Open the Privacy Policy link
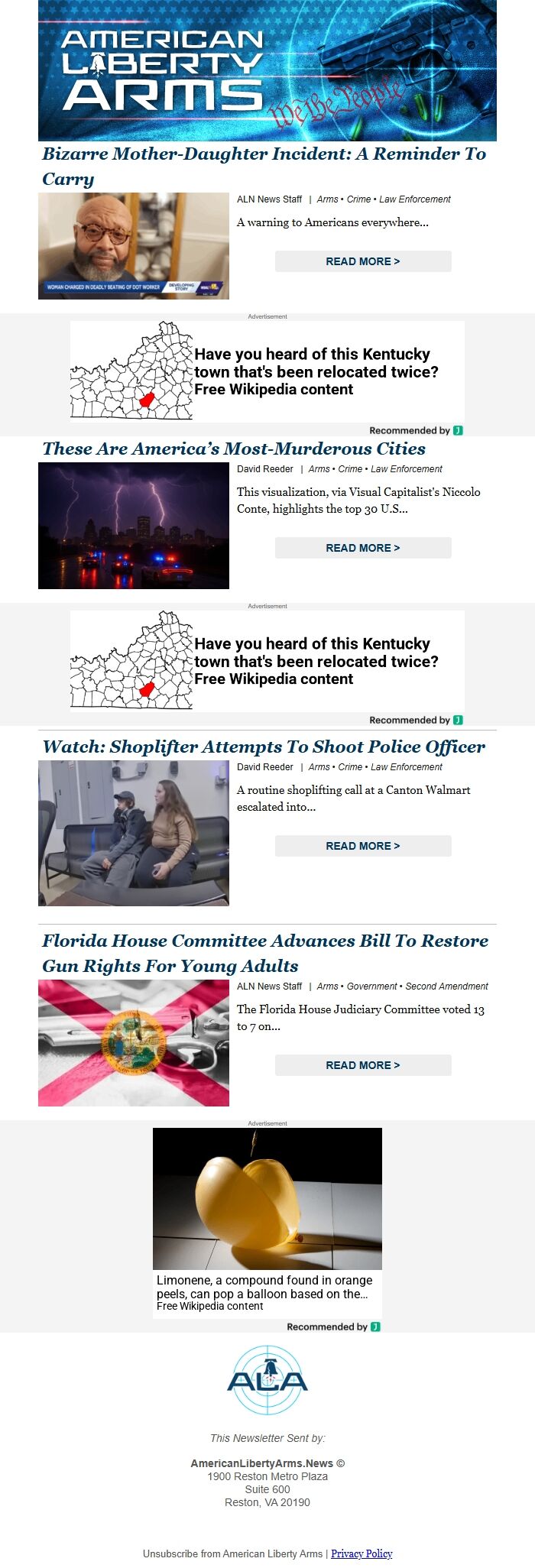Viewport: 535px width, 1568px height. coord(362,1553)
